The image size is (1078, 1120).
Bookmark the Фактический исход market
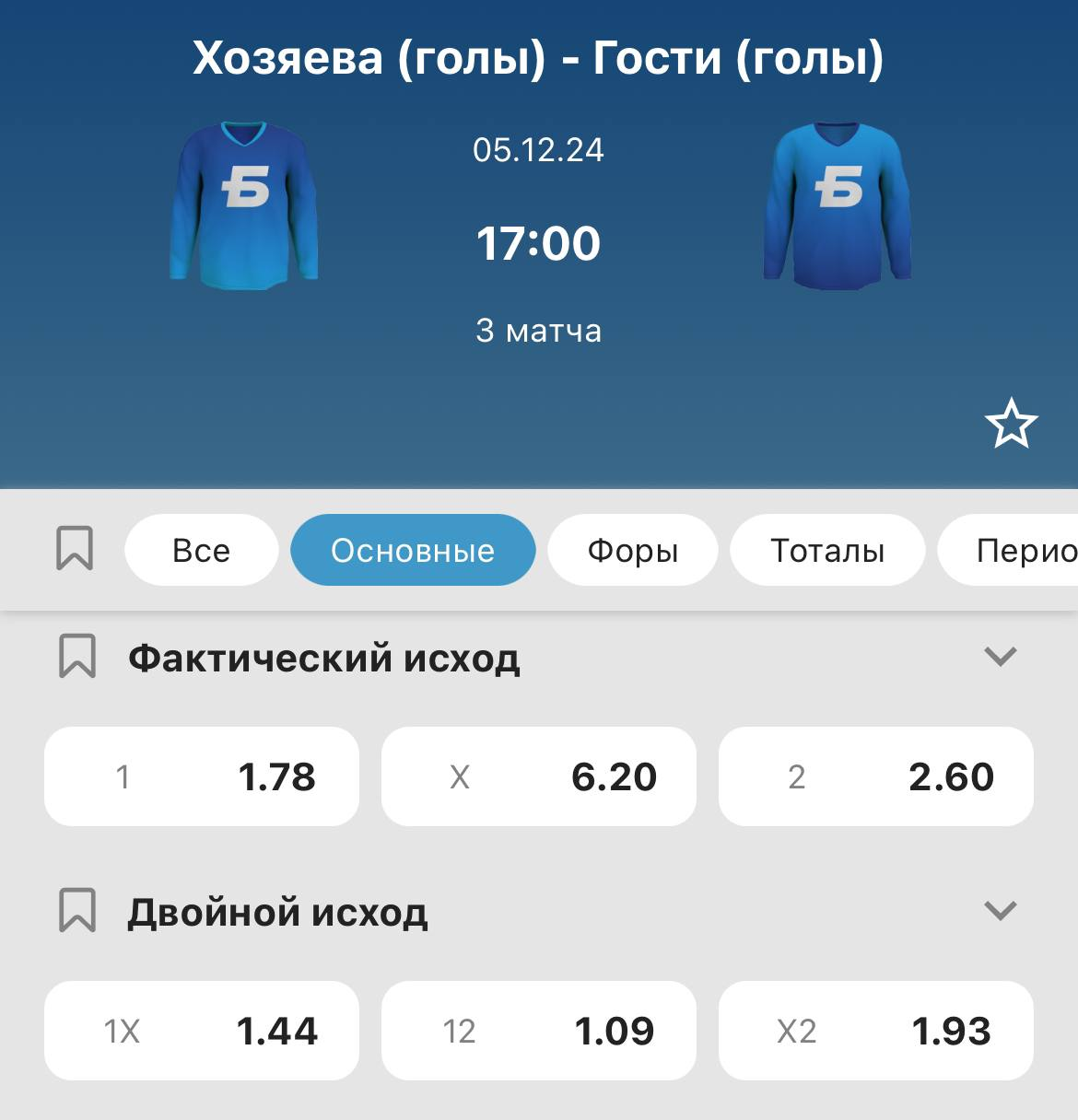pyautogui.click(x=76, y=656)
